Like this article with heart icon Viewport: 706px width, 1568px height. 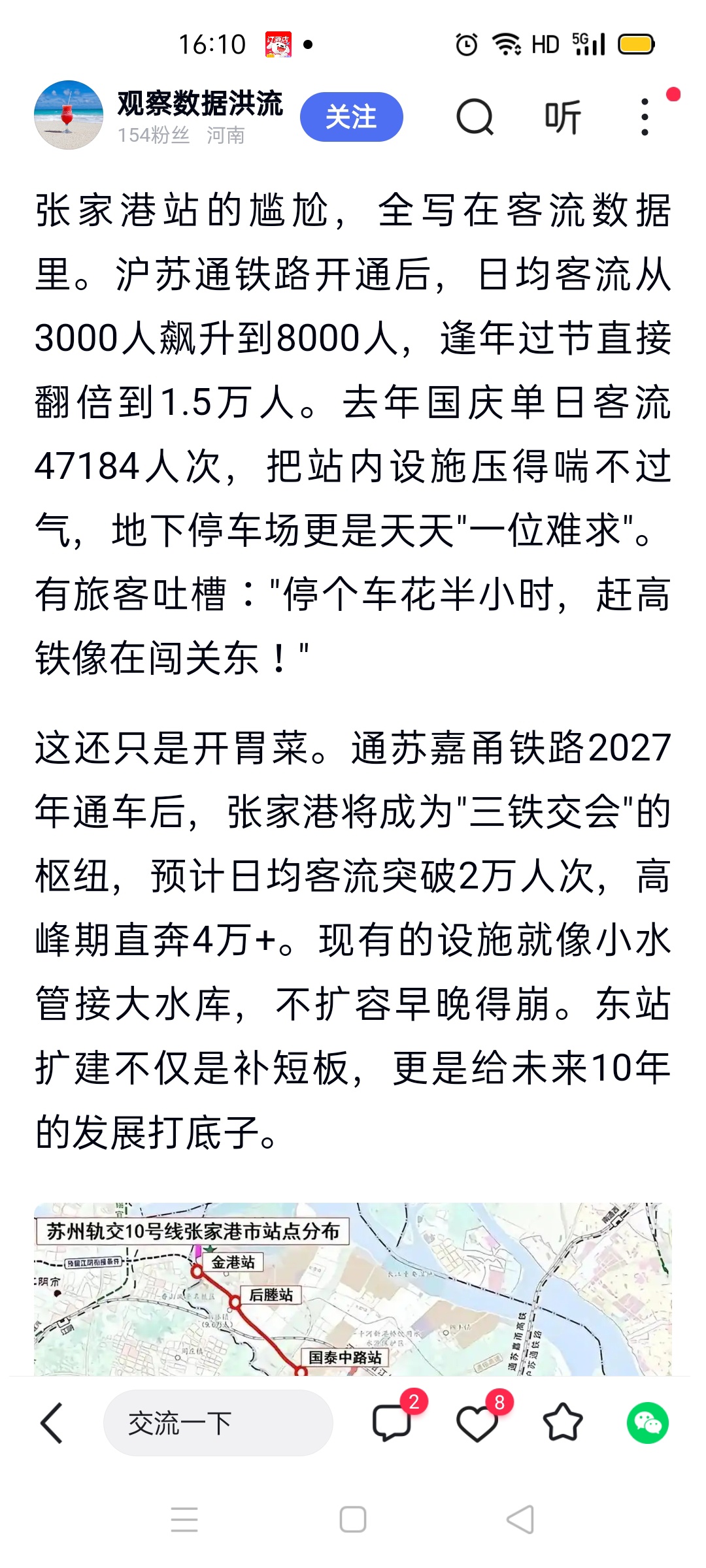tap(477, 1423)
